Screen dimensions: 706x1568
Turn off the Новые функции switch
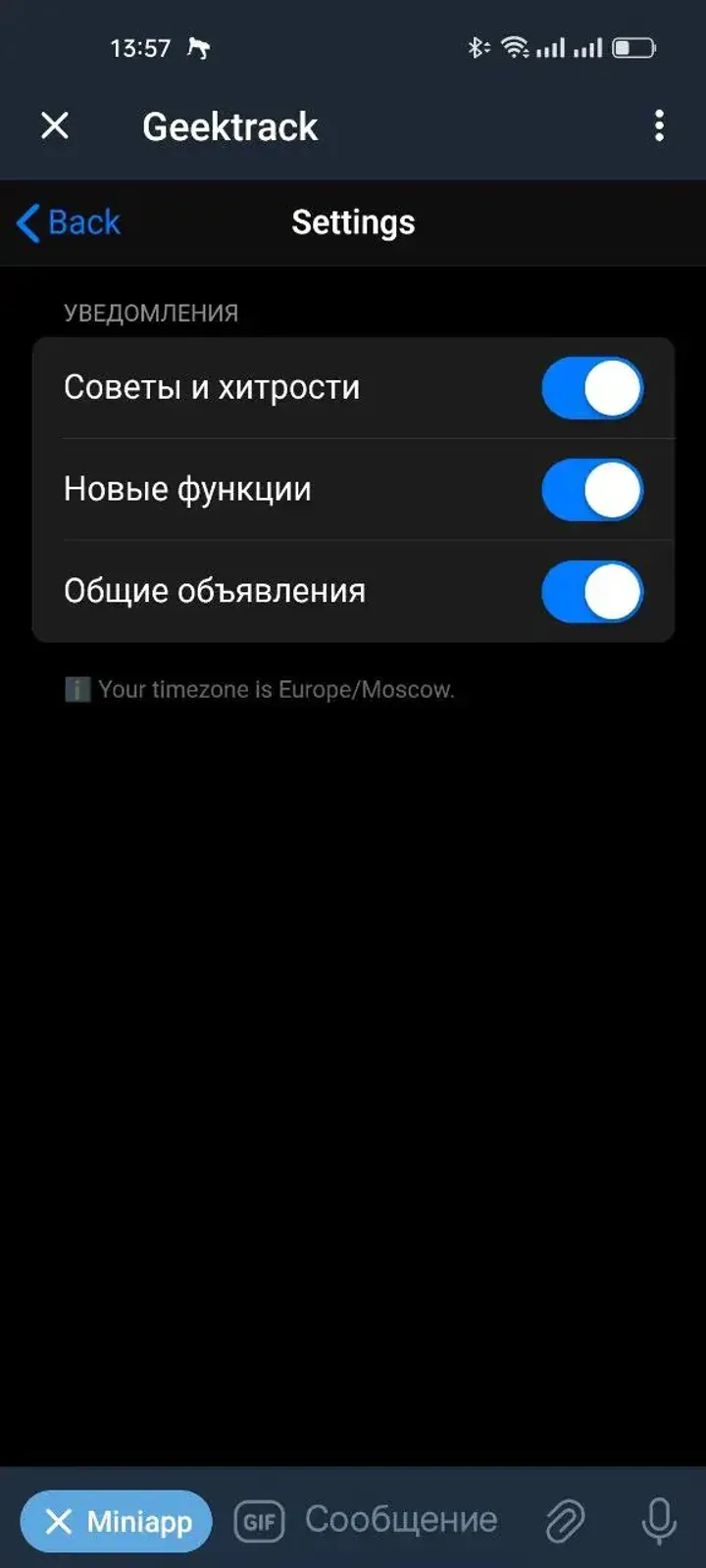click(x=592, y=490)
